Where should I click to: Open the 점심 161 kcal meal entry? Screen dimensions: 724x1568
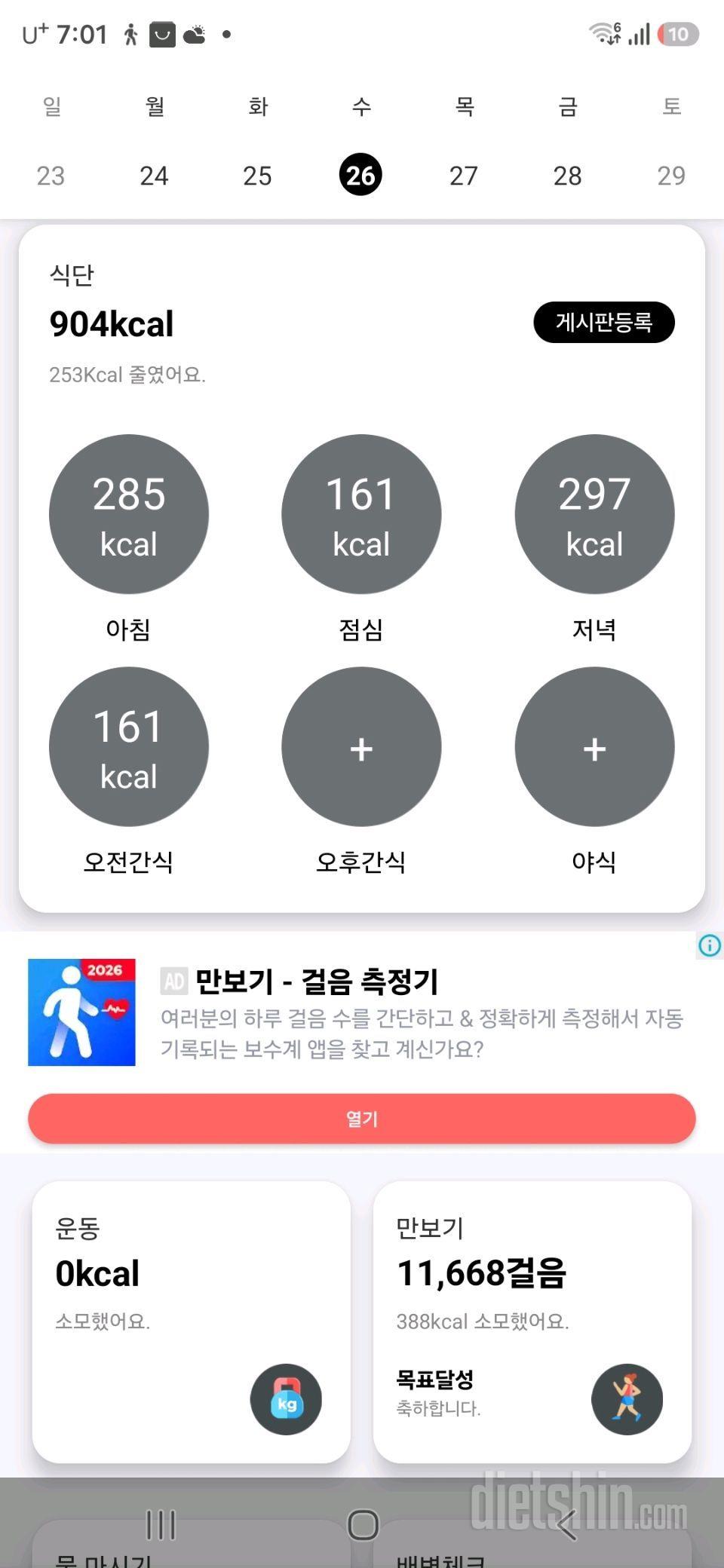point(361,514)
